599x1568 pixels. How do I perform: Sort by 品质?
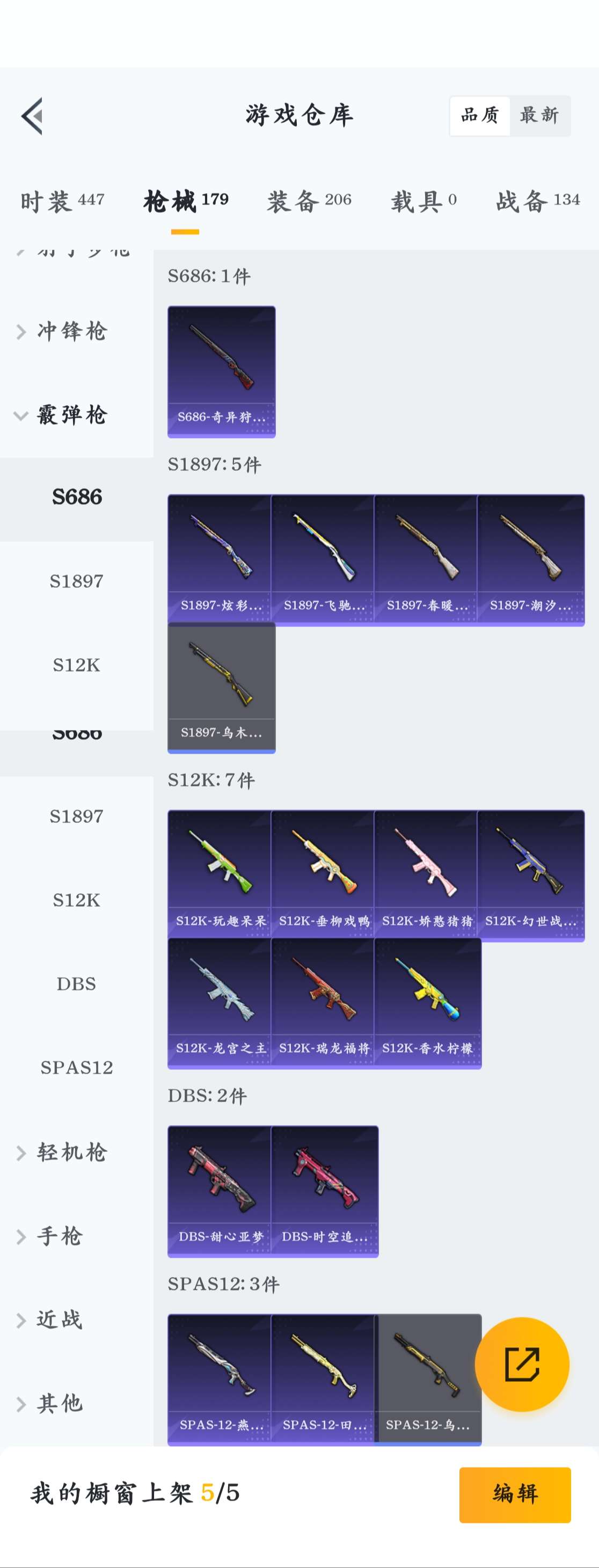(480, 115)
